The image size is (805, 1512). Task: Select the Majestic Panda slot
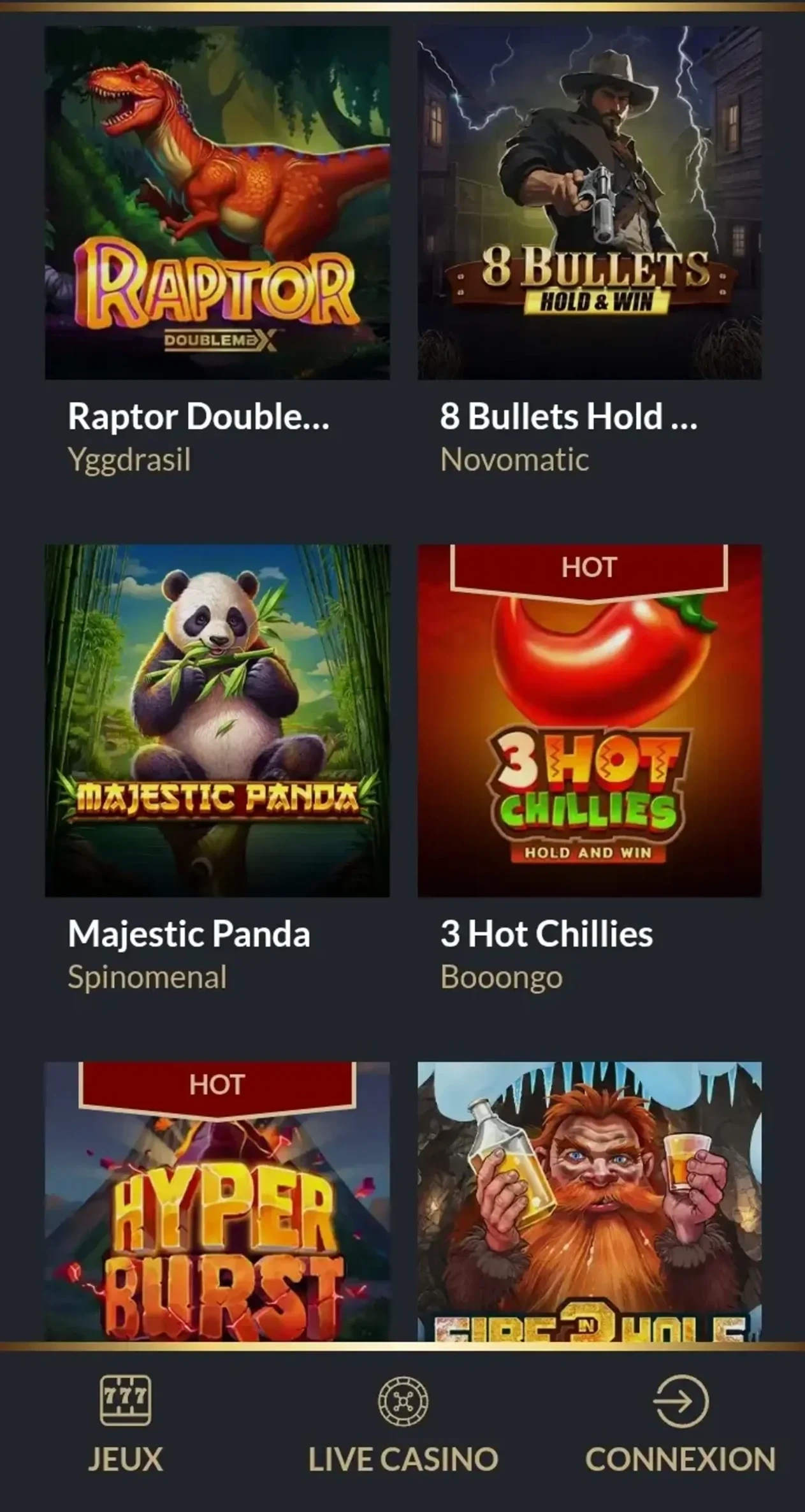pyautogui.click(x=217, y=720)
